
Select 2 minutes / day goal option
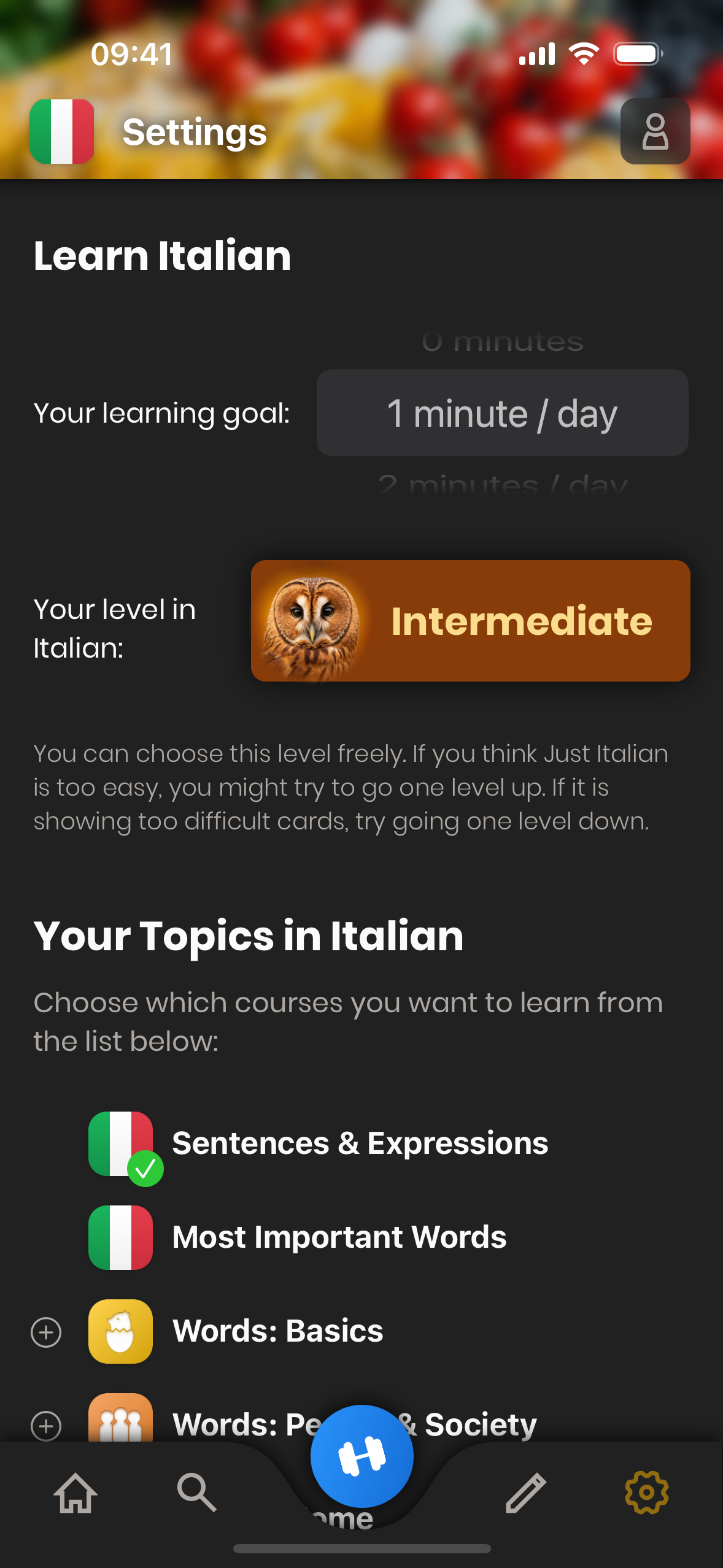(x=502, y=485)
